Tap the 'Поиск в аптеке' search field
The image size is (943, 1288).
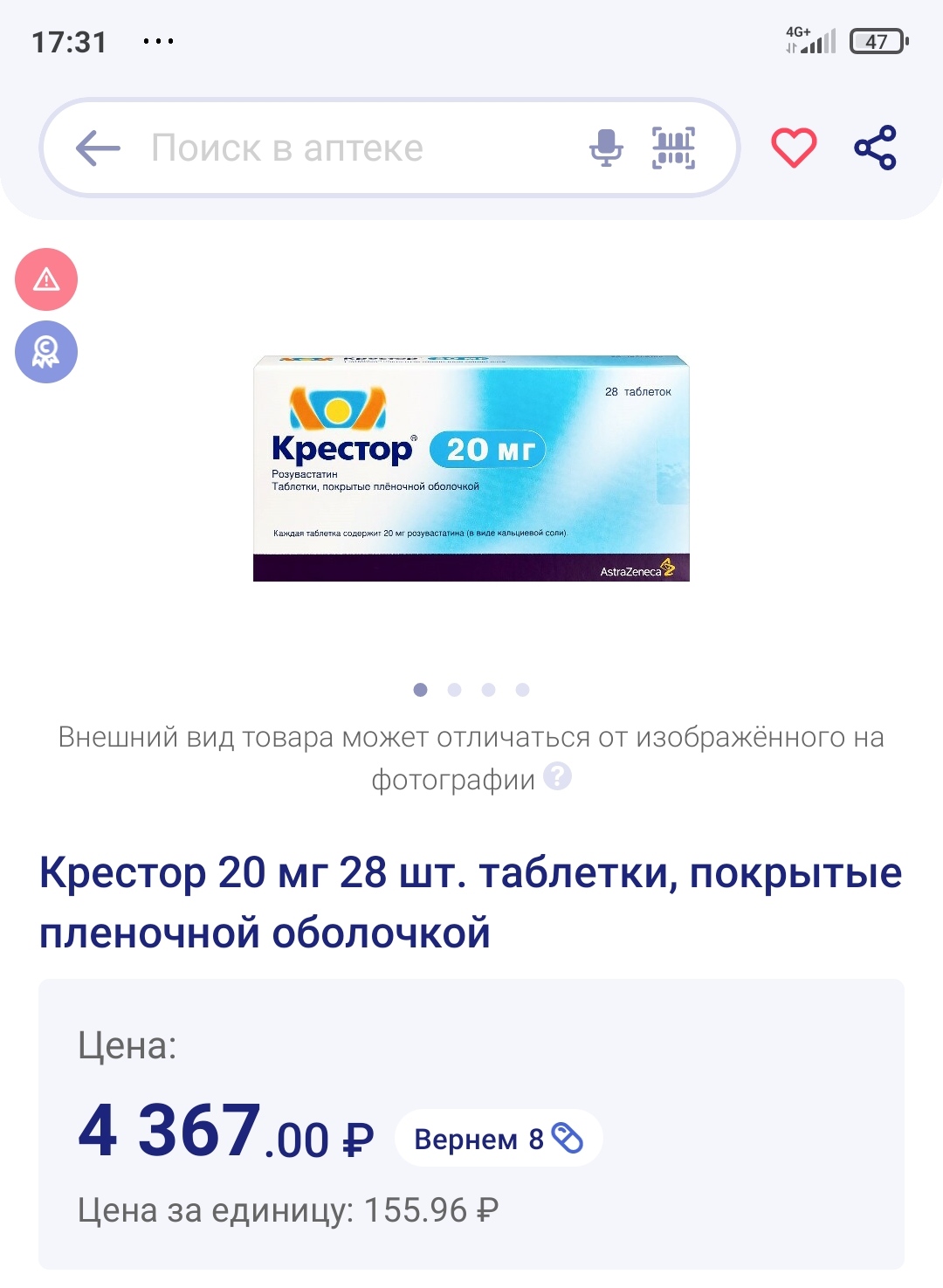click(349, 148)
